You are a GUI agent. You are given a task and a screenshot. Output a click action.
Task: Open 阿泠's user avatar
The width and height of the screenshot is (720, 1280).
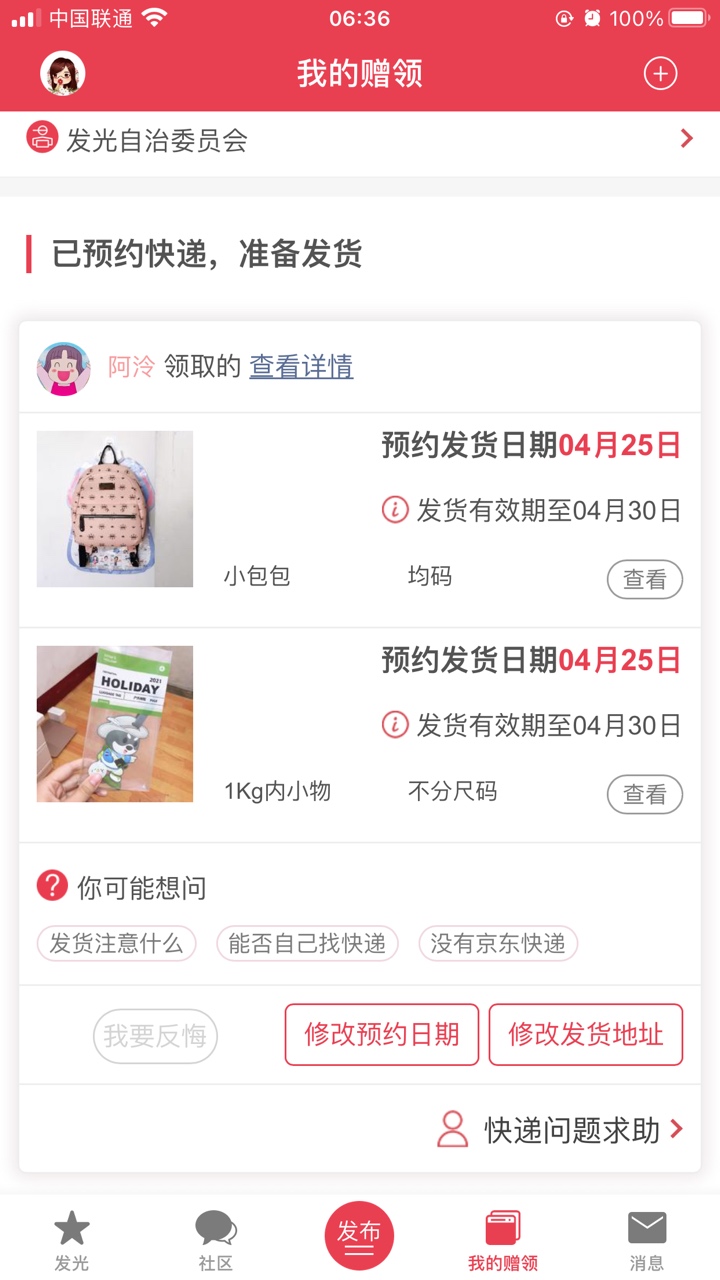tap(63, 368)
